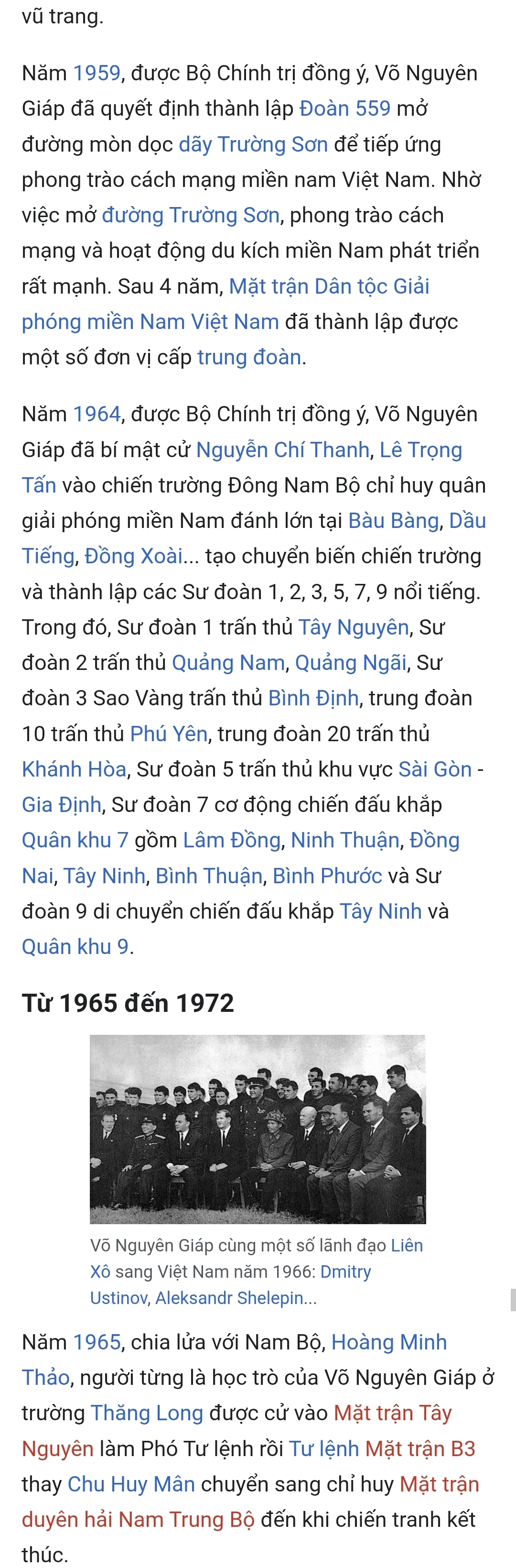Open the 1959 year link
The image size is (516, 1568).
(x=97, y=73)
